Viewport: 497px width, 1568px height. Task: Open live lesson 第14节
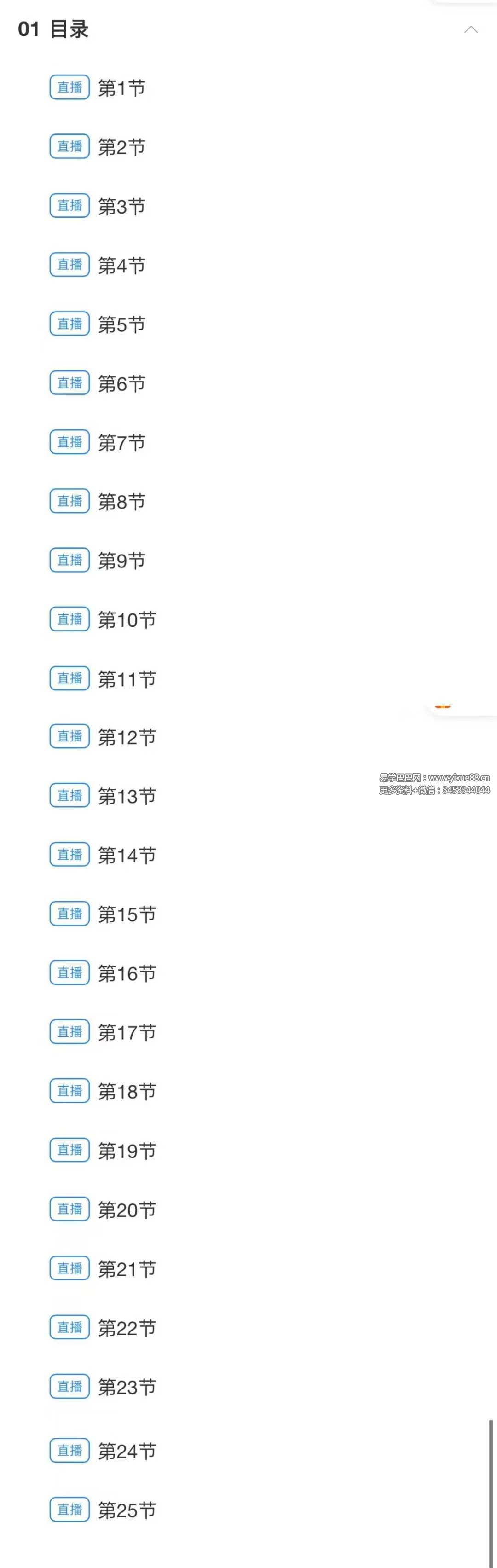(127, 855)
